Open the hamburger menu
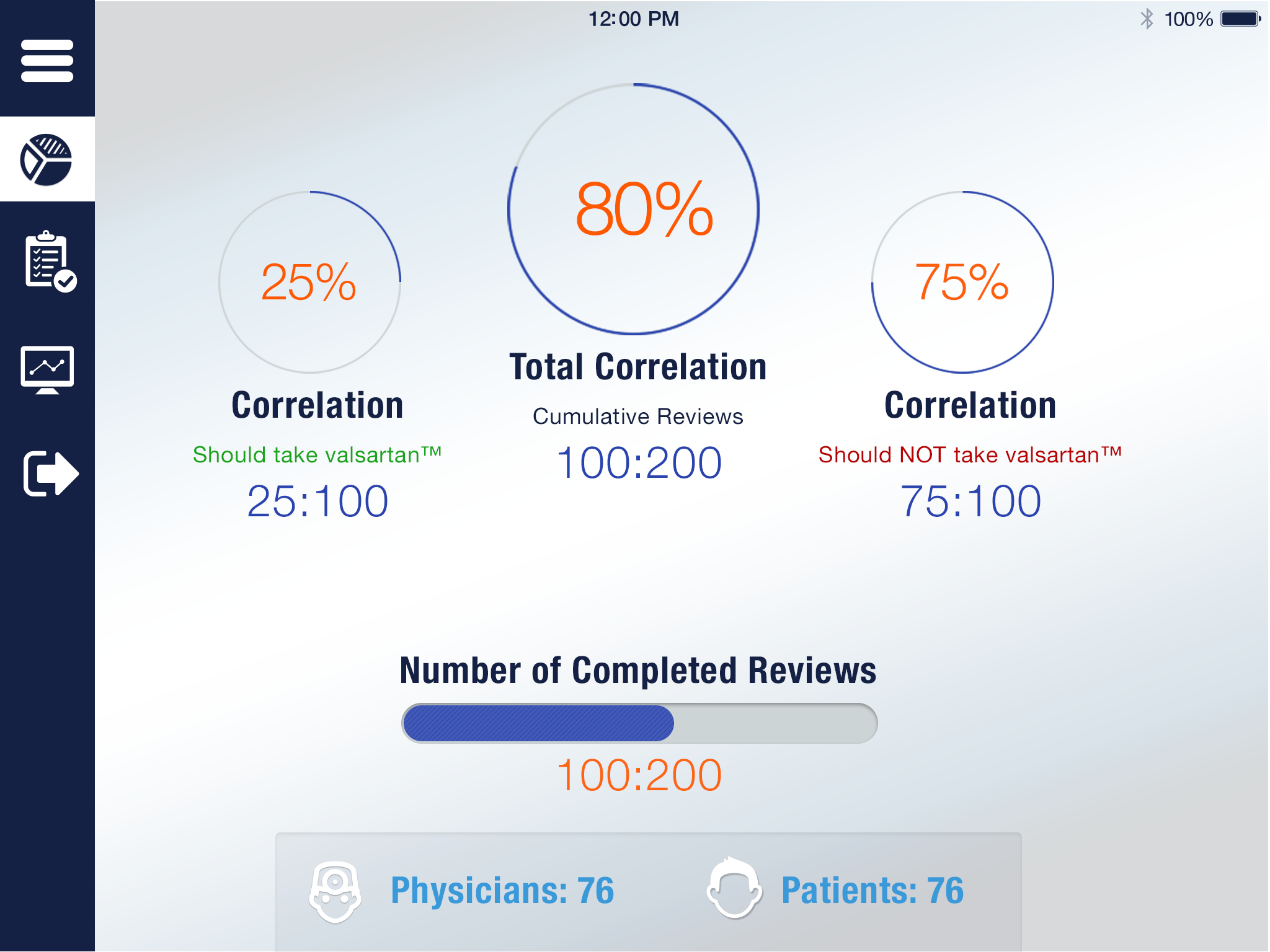Image resolution: width=1270 pixels, height=952 pixels. (47, 60)
